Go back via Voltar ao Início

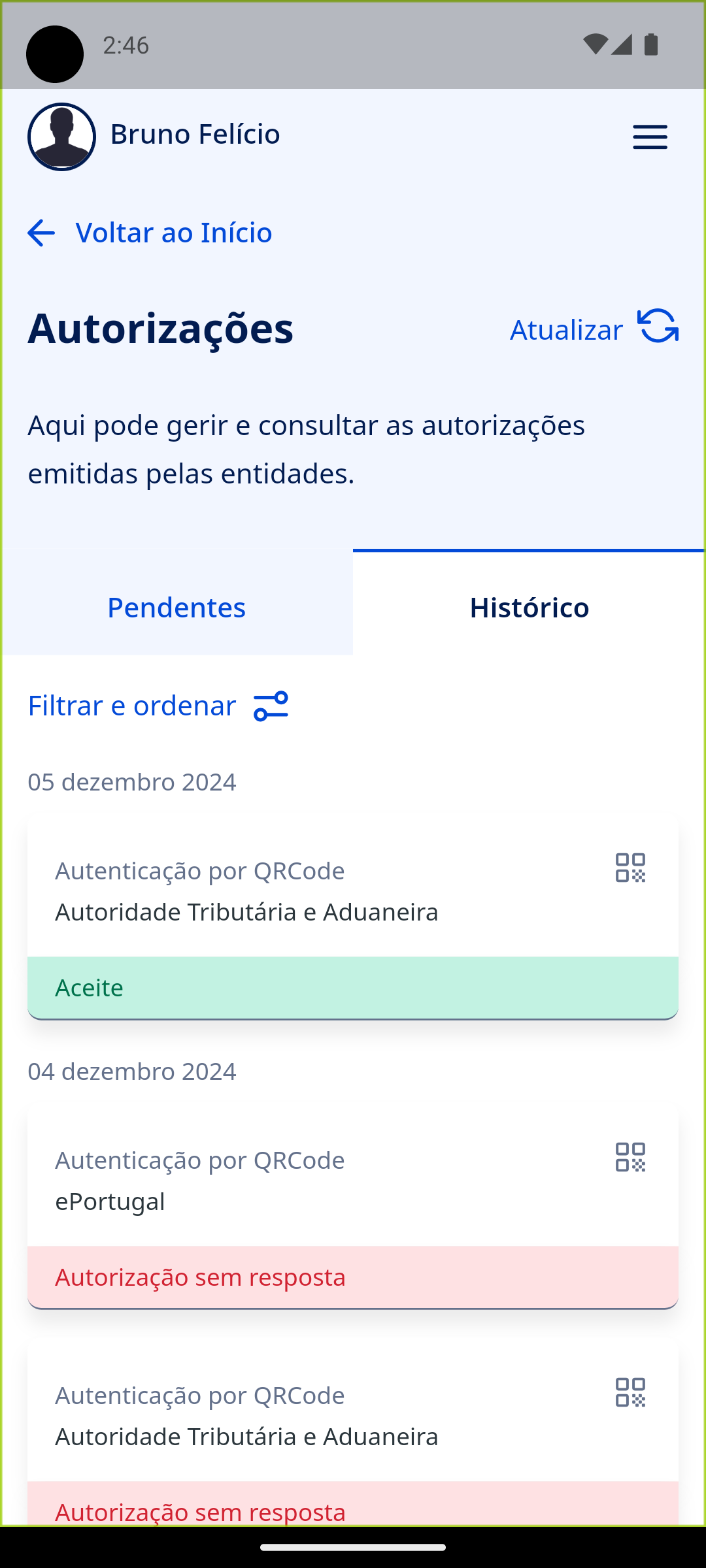click(x=150, y=233)
